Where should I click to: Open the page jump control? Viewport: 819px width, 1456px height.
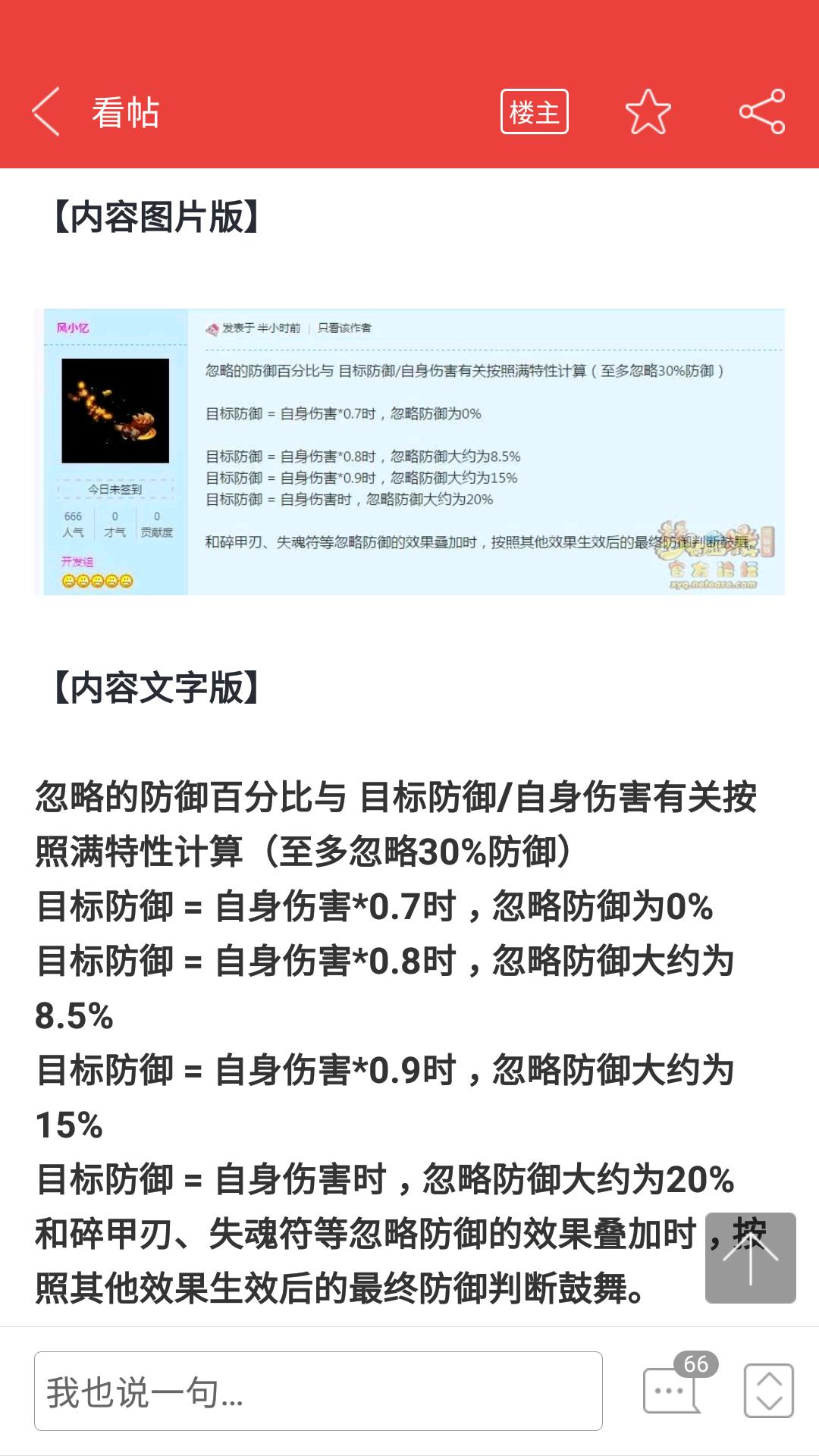click(768, 1390)
